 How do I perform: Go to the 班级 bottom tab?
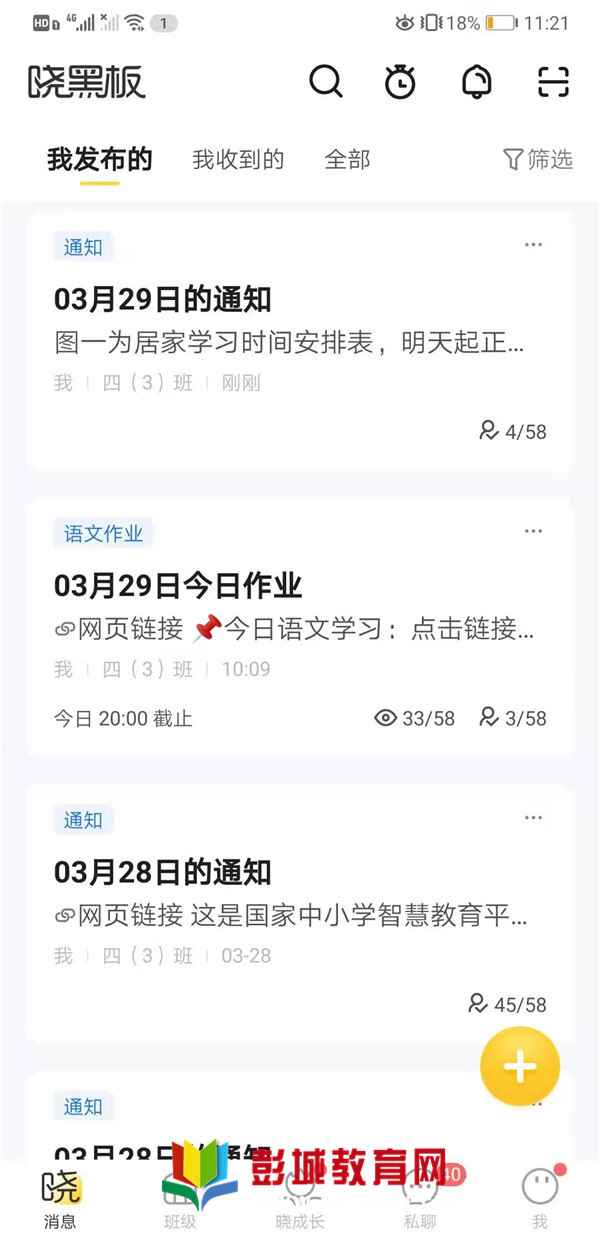point(180,1198)
